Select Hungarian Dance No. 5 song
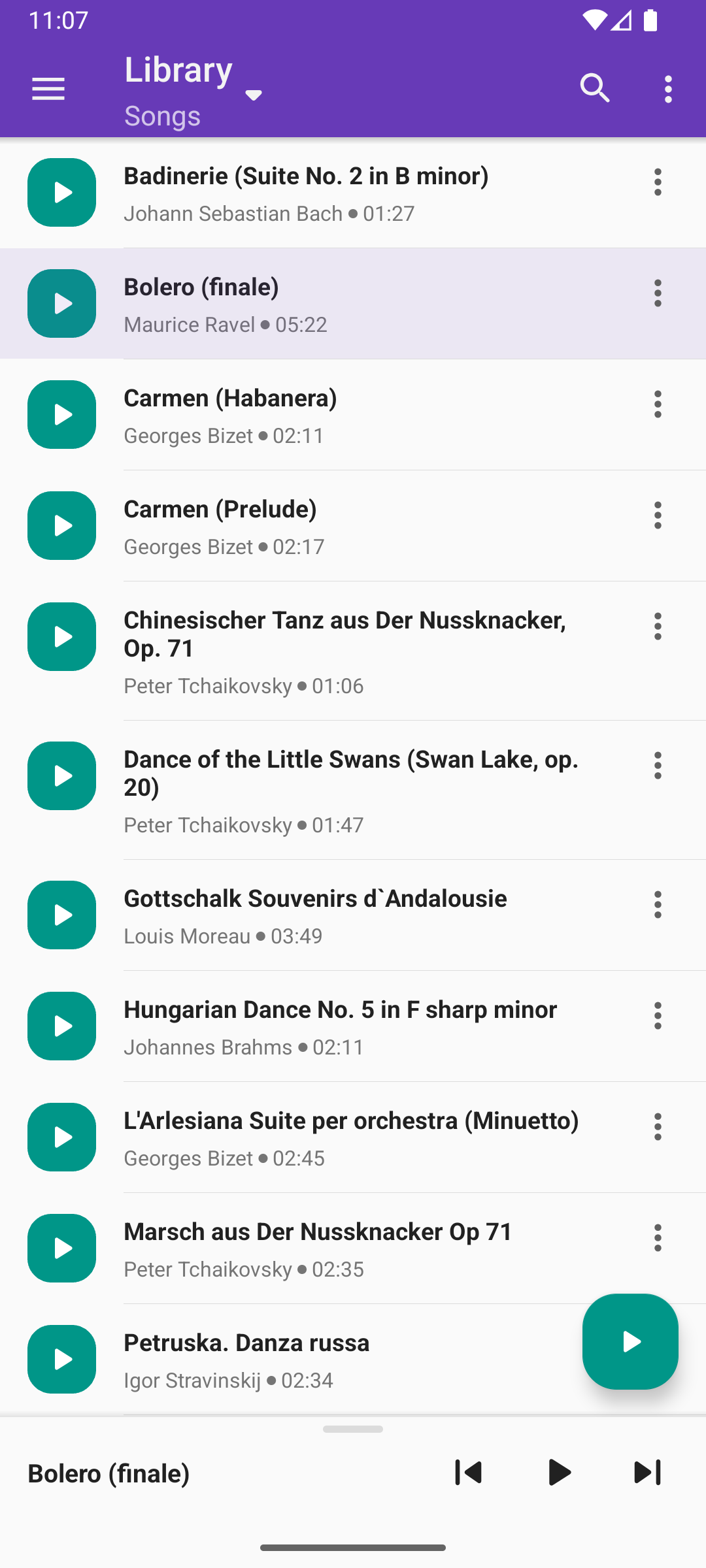 [x=353, y=1026]
